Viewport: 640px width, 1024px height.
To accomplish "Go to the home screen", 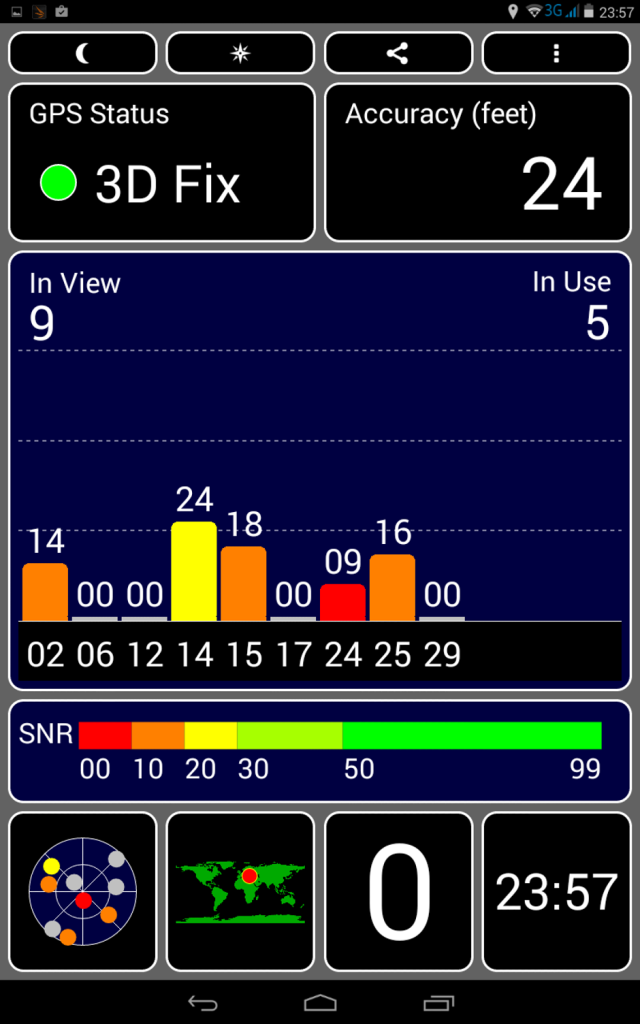I will tap(320, 1001).
